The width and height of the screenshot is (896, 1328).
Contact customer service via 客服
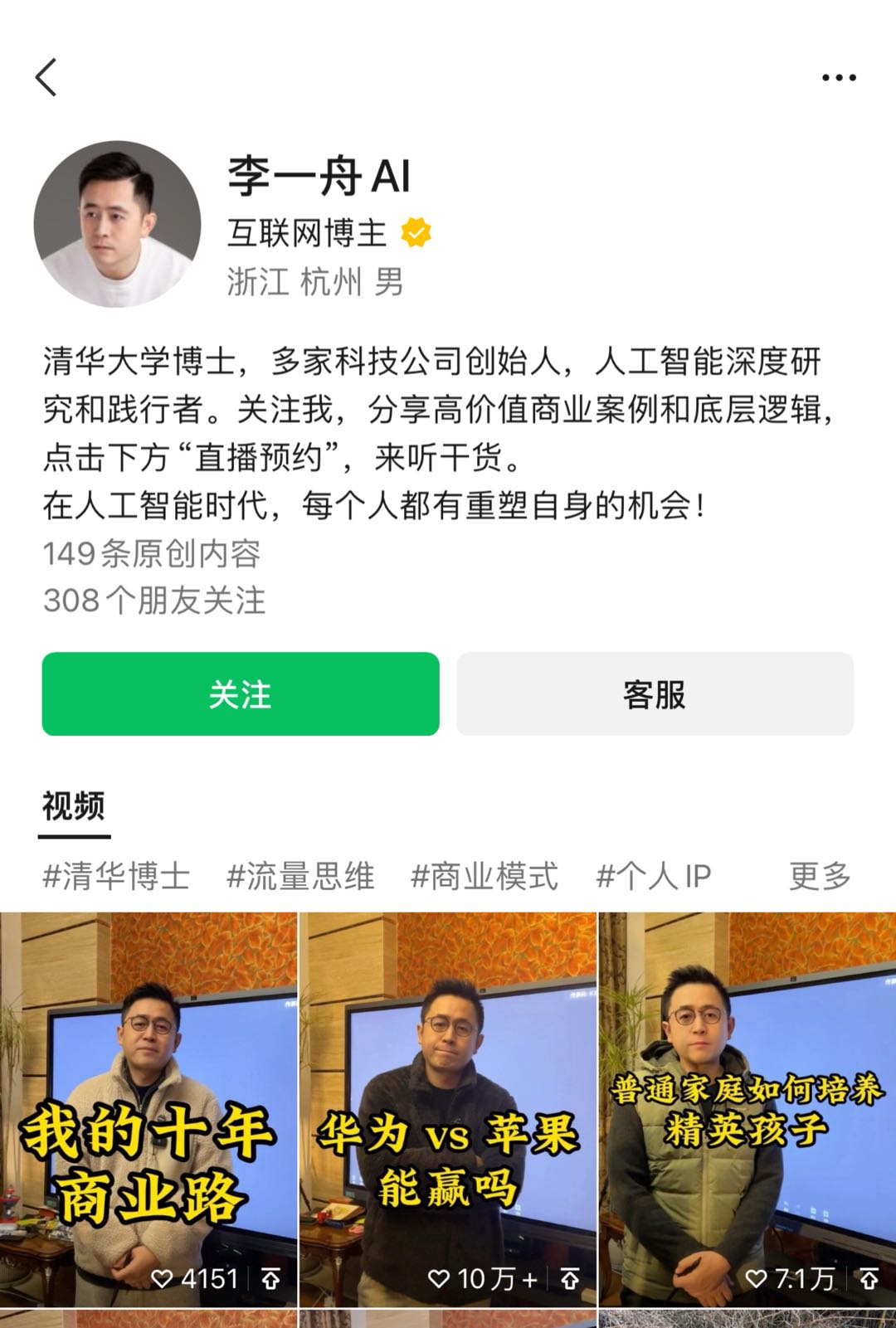pos(655,694)
